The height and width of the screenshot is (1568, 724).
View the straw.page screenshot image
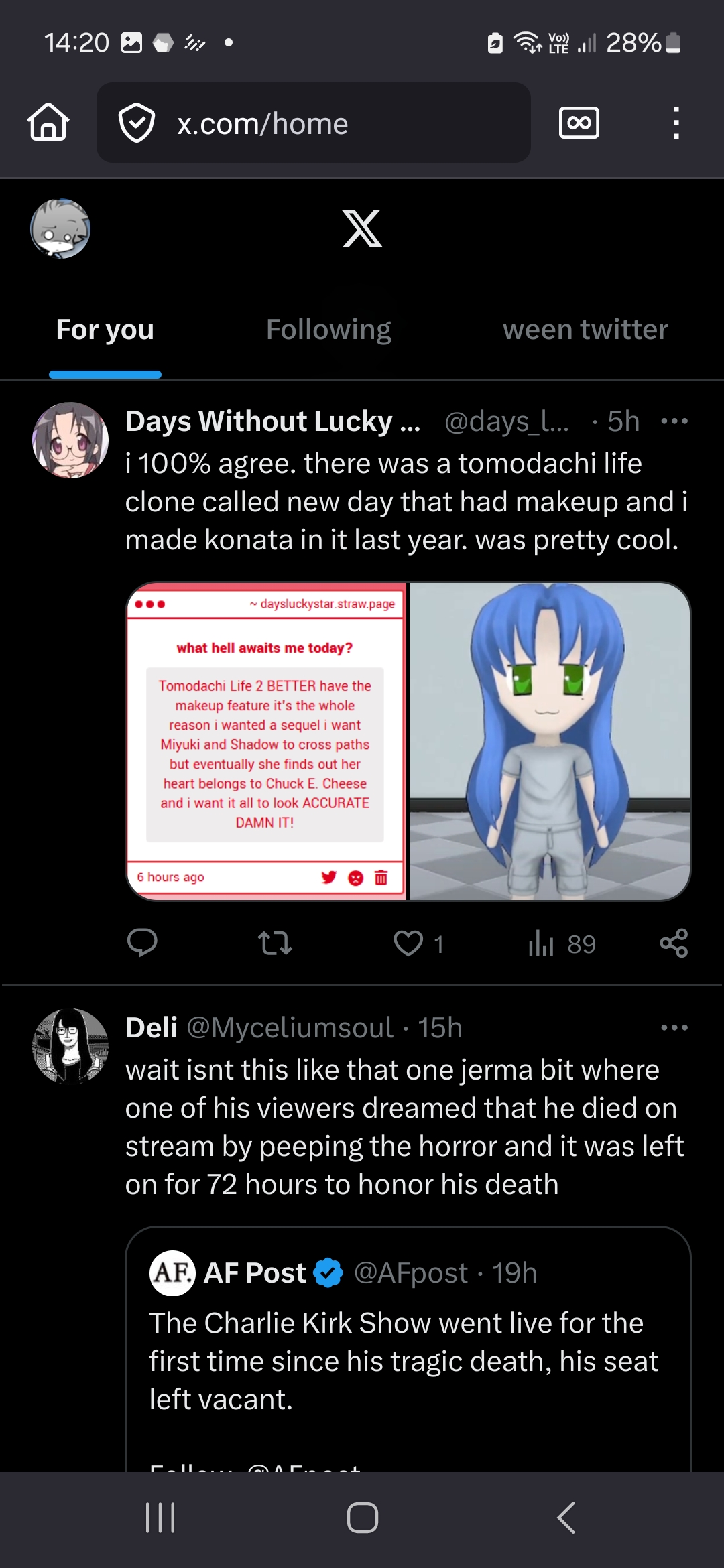pos(266,740)
